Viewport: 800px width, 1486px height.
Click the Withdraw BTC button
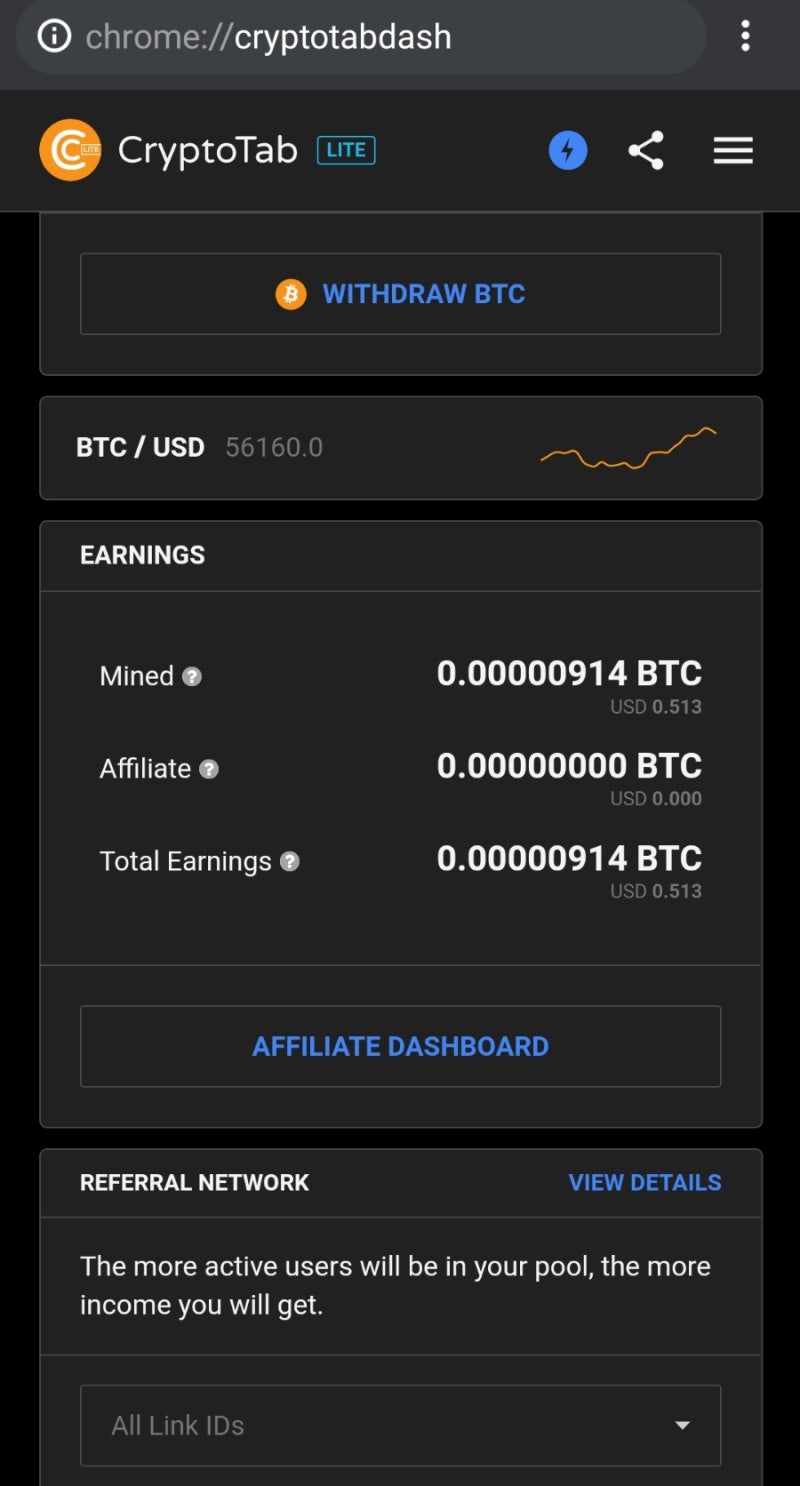[400, 293]
